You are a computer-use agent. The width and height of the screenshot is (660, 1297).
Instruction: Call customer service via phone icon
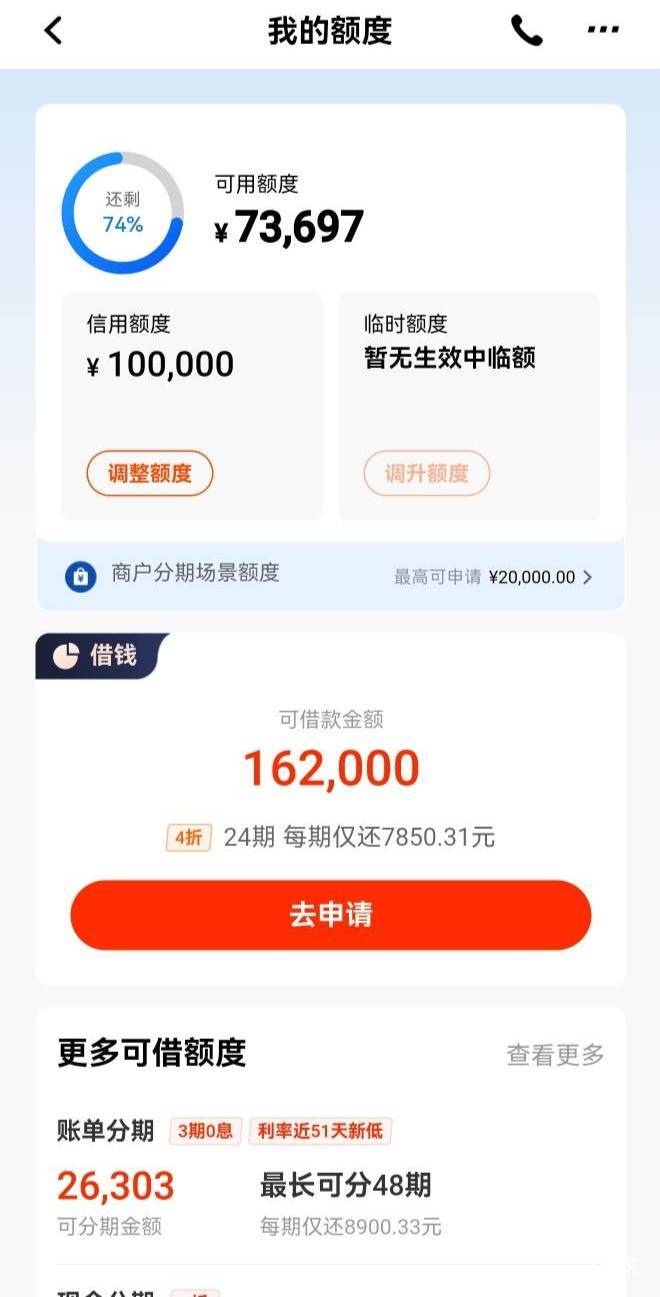click(x=527, y=31)
